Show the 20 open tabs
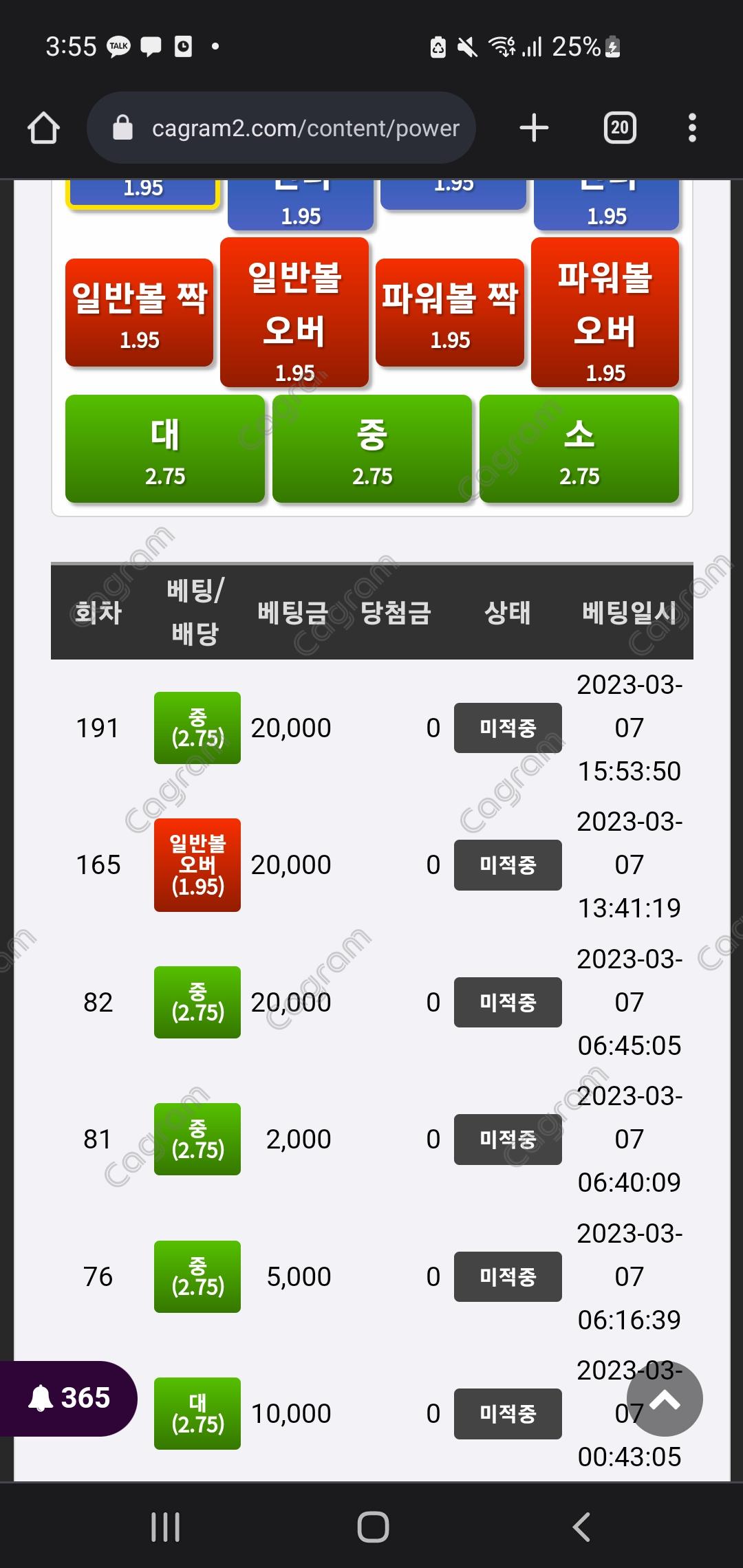The width and height of the screenshot is (743, 1568). click(619, 128)
